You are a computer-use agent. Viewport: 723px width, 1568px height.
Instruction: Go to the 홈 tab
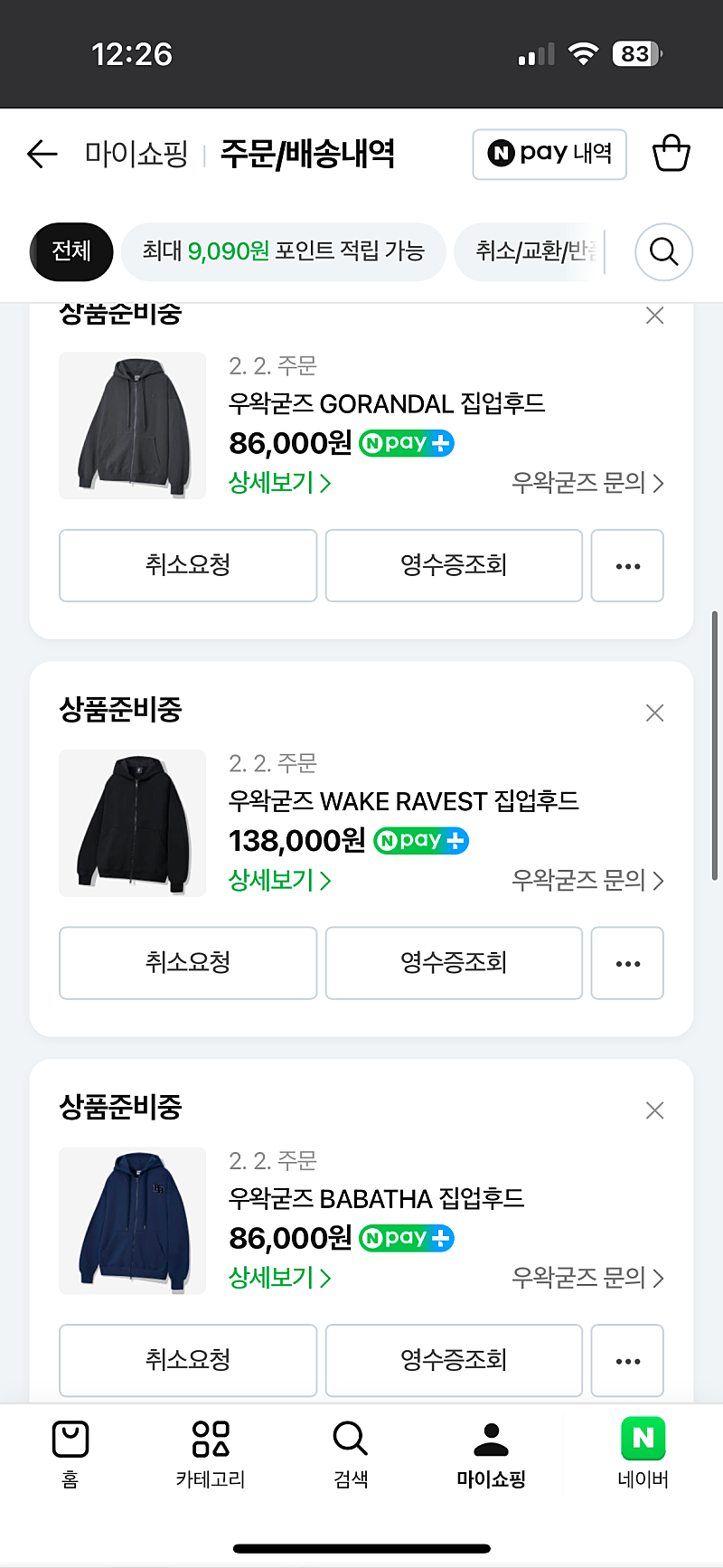coord(70,1453)
